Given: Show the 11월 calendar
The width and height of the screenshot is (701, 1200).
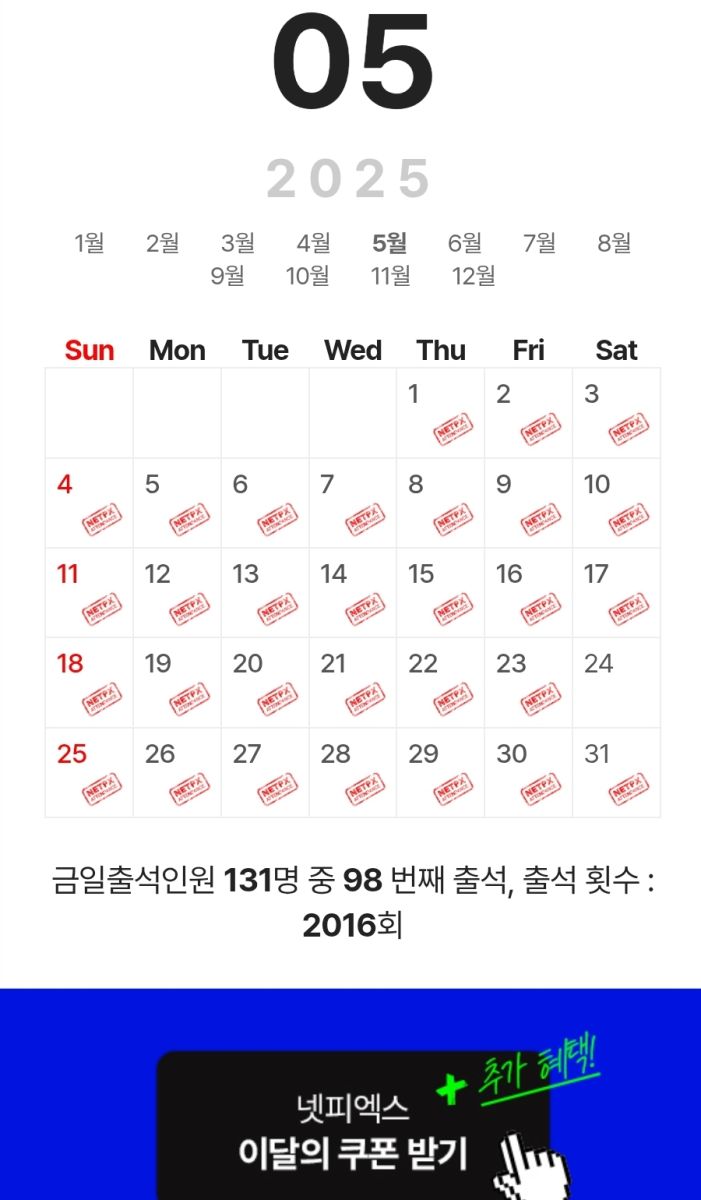Looking at the screenshot, I should tap(391, 275).
